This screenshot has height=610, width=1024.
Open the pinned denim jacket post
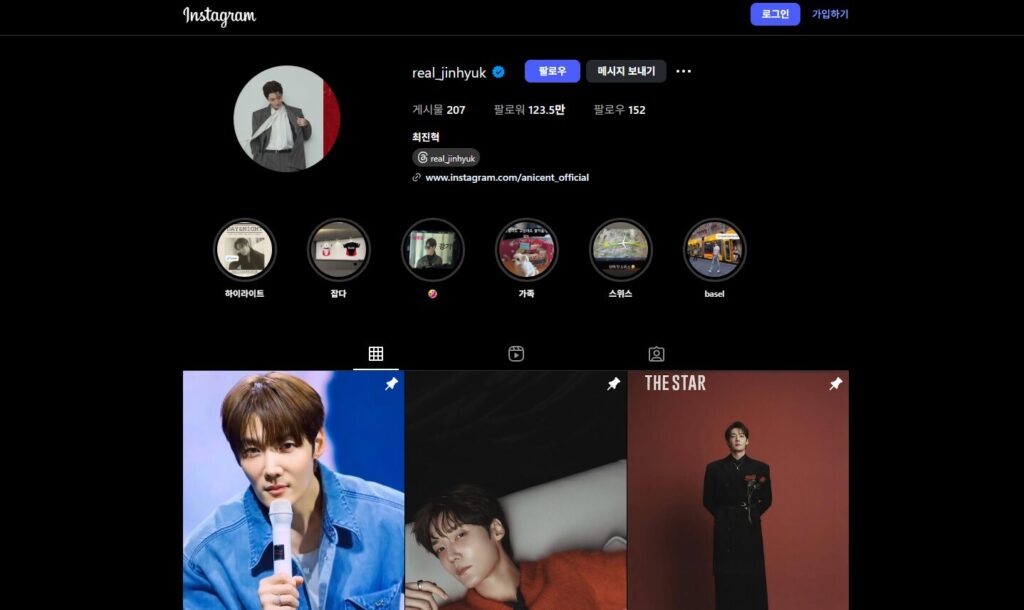293,490
